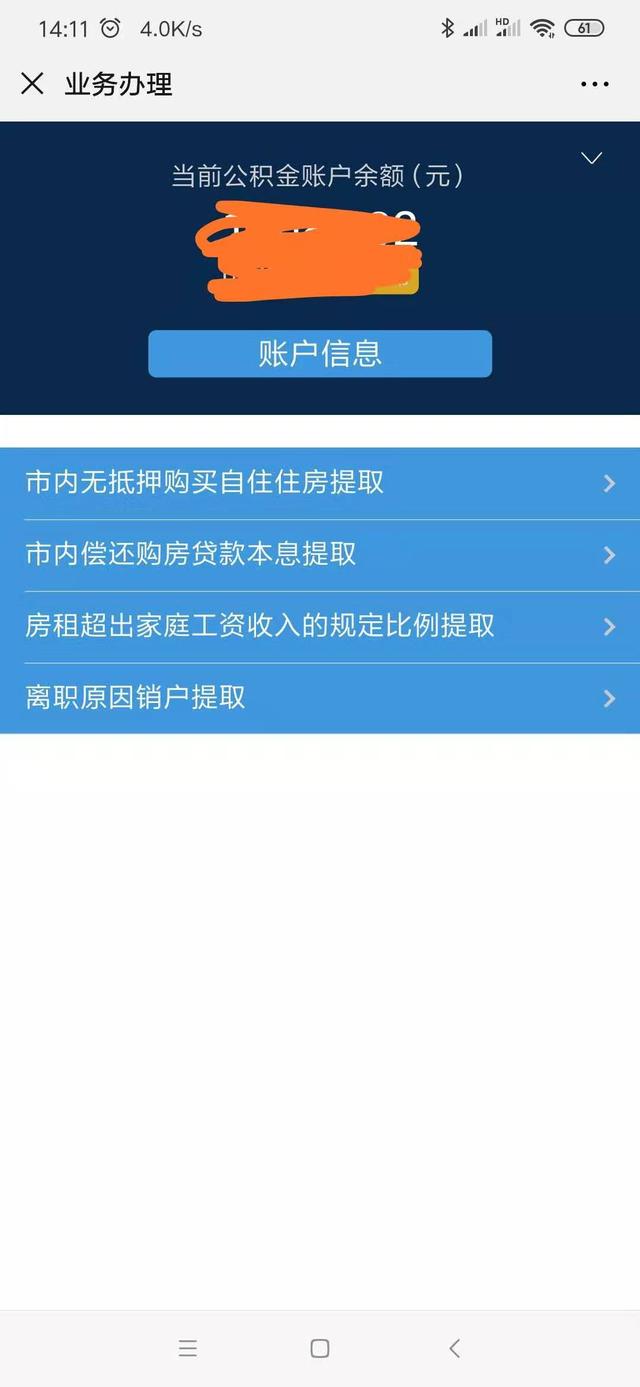Open the three-dot overflow menu
Screen dimensions: 640x1387
click(595, 85)
